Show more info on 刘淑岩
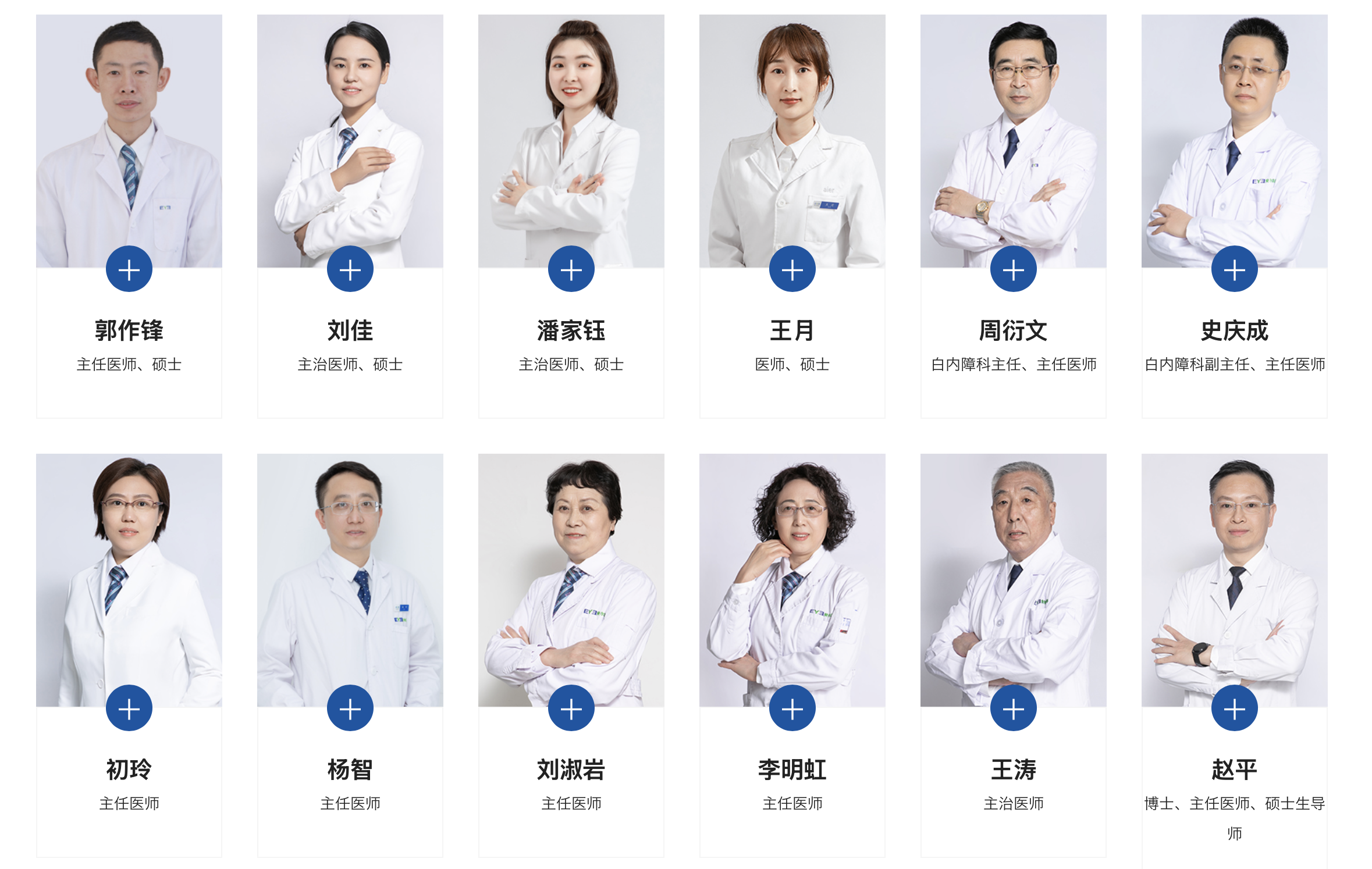The height and width of the screenshot is (869, 1372). (x=571, y=708)
